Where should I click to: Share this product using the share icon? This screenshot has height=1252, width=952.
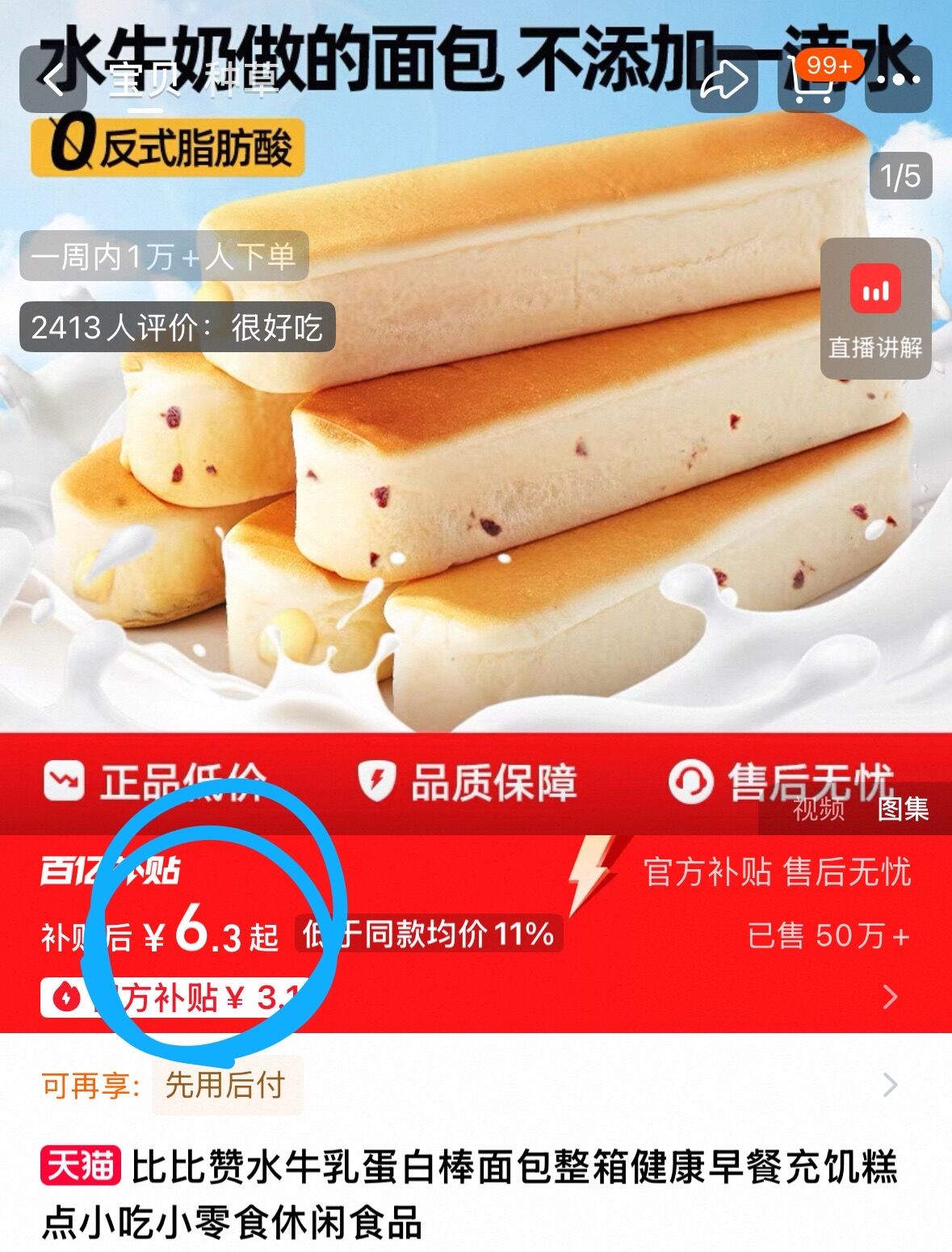[x=725, y=78]
